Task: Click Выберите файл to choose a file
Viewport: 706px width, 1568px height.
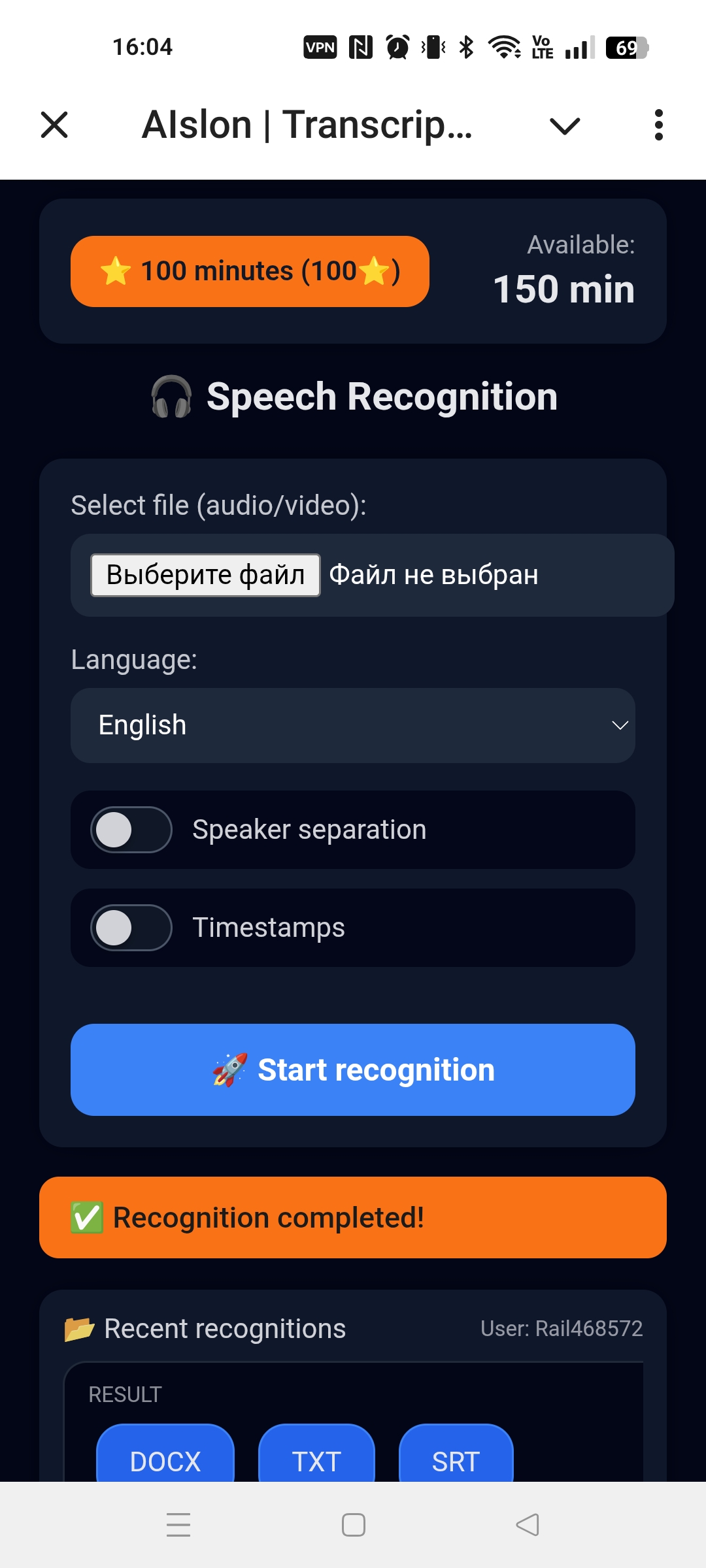Action: pos(205,574)
